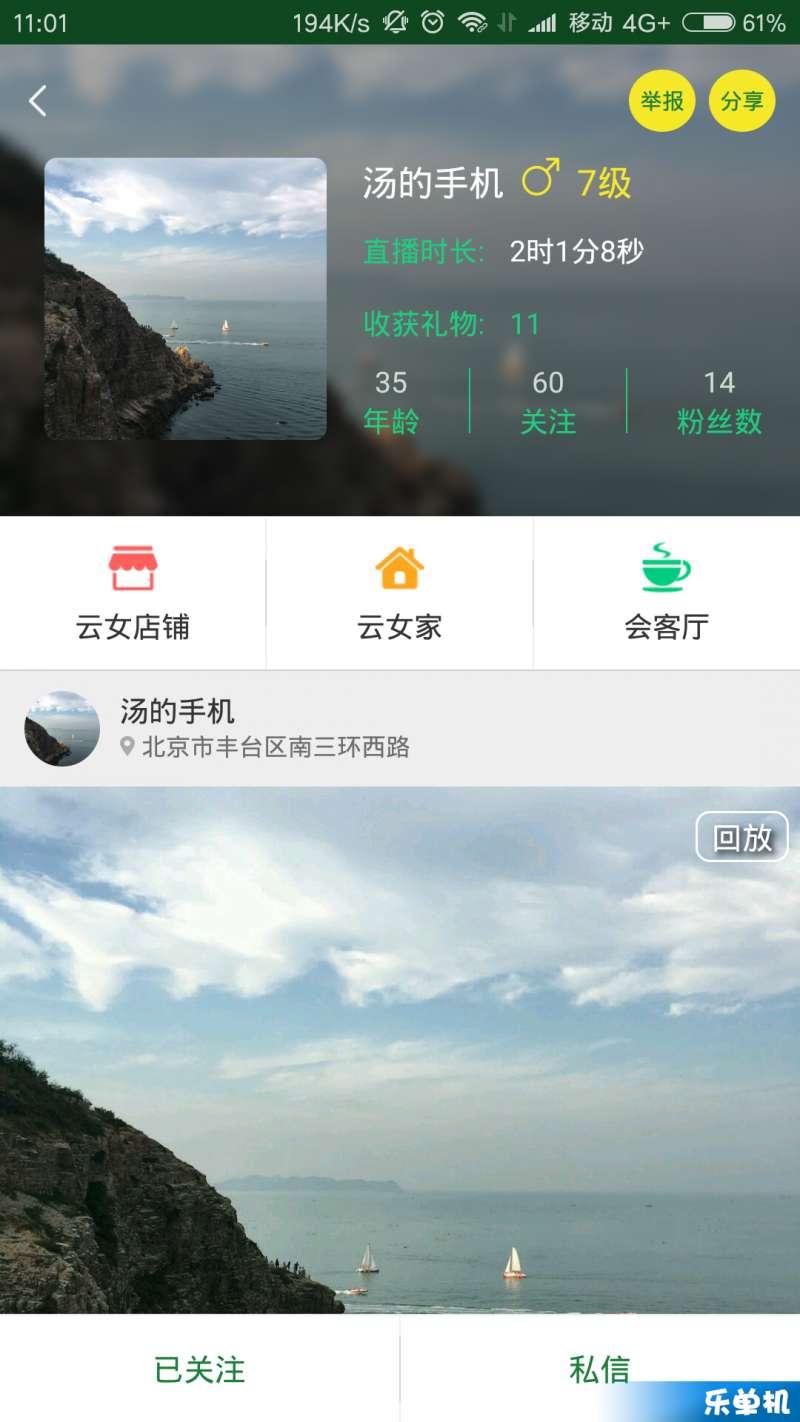Play the 回放 replay video
The height and width of the screenshot is (1422, 800).
[742, 837]
